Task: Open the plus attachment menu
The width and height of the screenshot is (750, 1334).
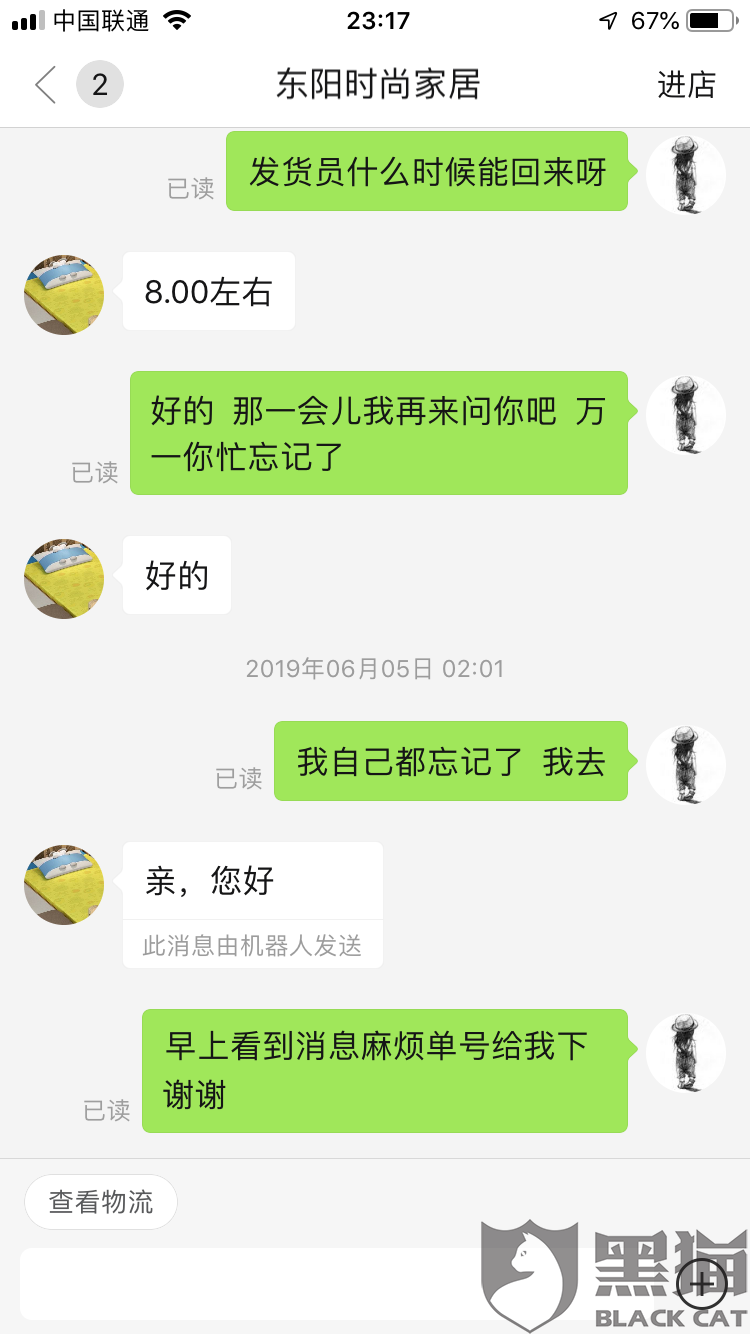Action: pos(701,1283)
